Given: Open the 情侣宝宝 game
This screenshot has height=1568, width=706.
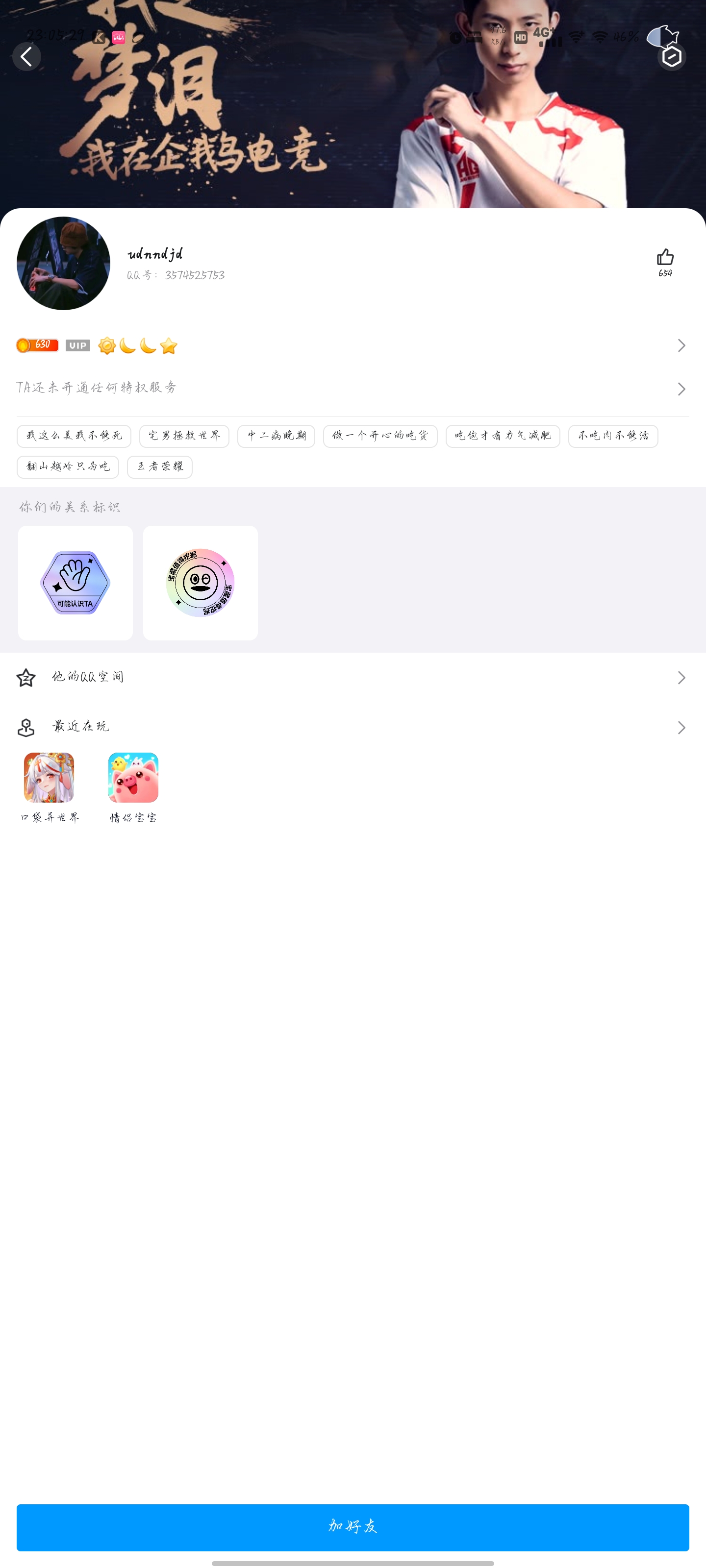Looking at the screenshot, I should (133, 787).
